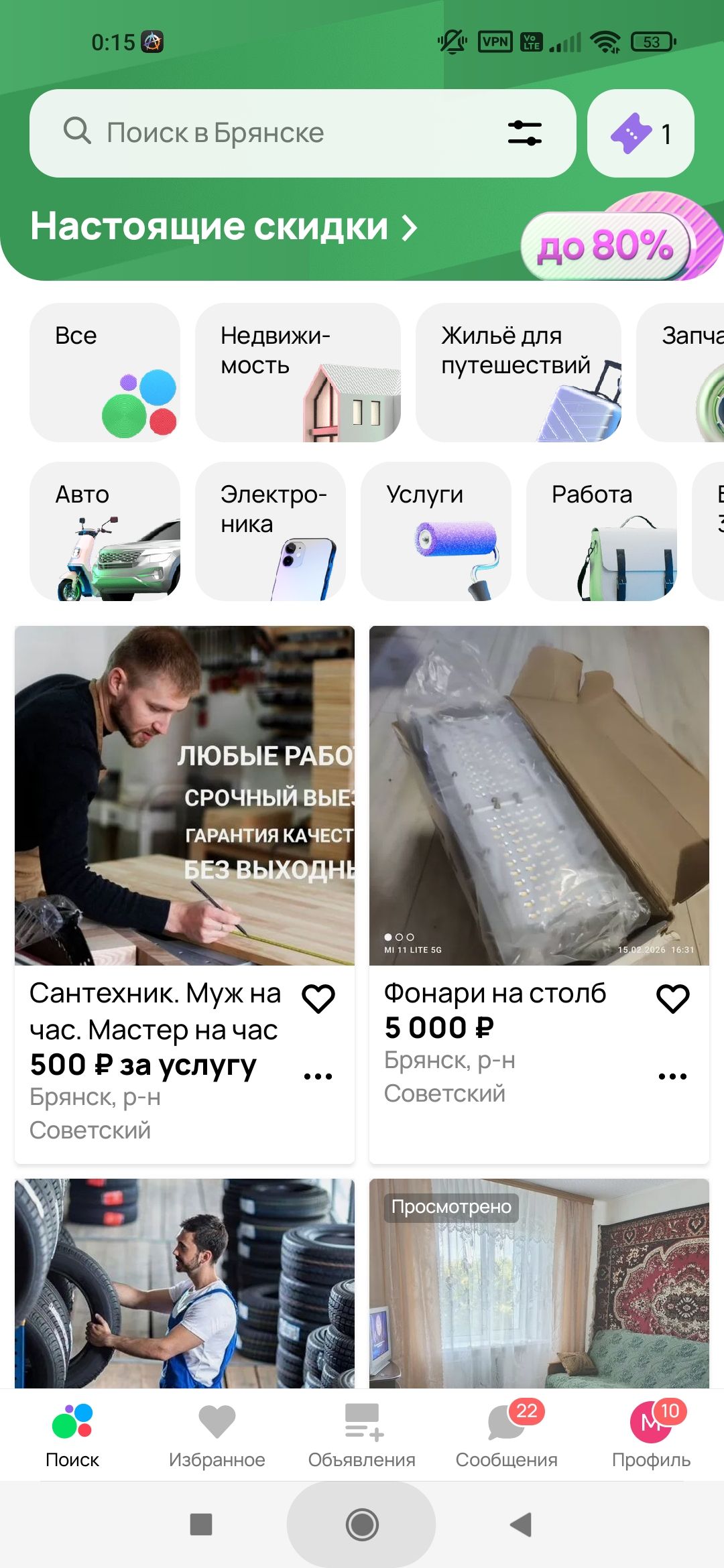
Task: Open the search filters icon
Action: tap(524, 132)
